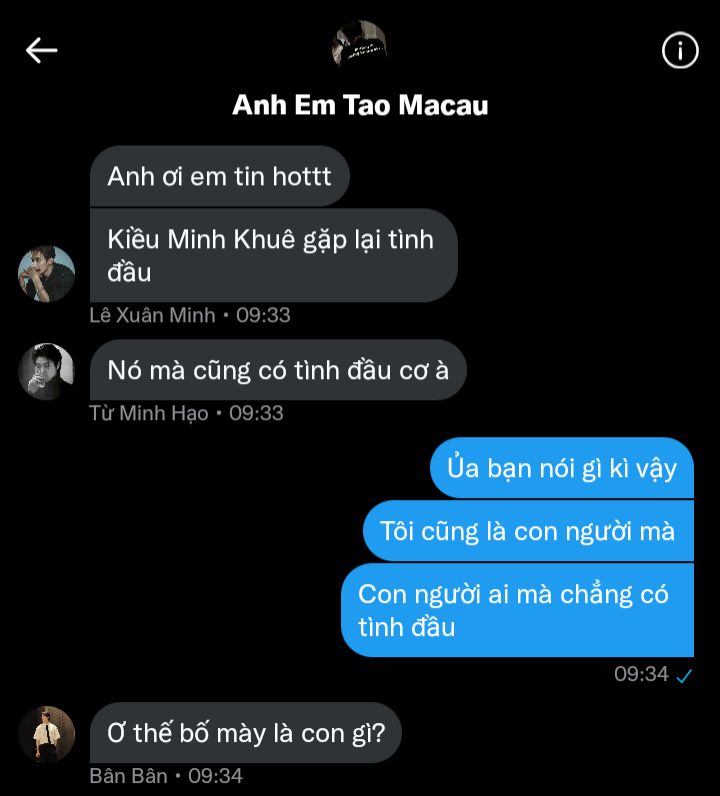Screen dimensions: 720x796
Task: Open Lê Xuân Minh's profile picture
Action: tap(46, 274)
